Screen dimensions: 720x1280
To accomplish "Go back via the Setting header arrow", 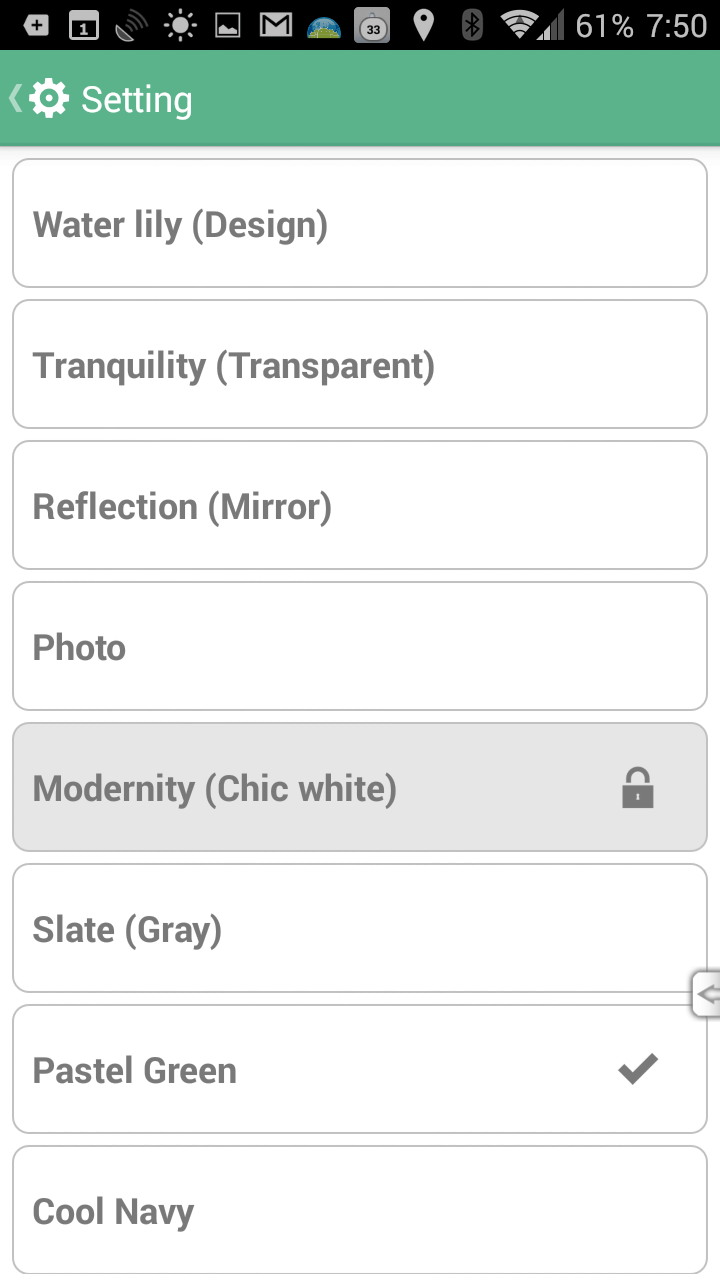I will [15, 98].
